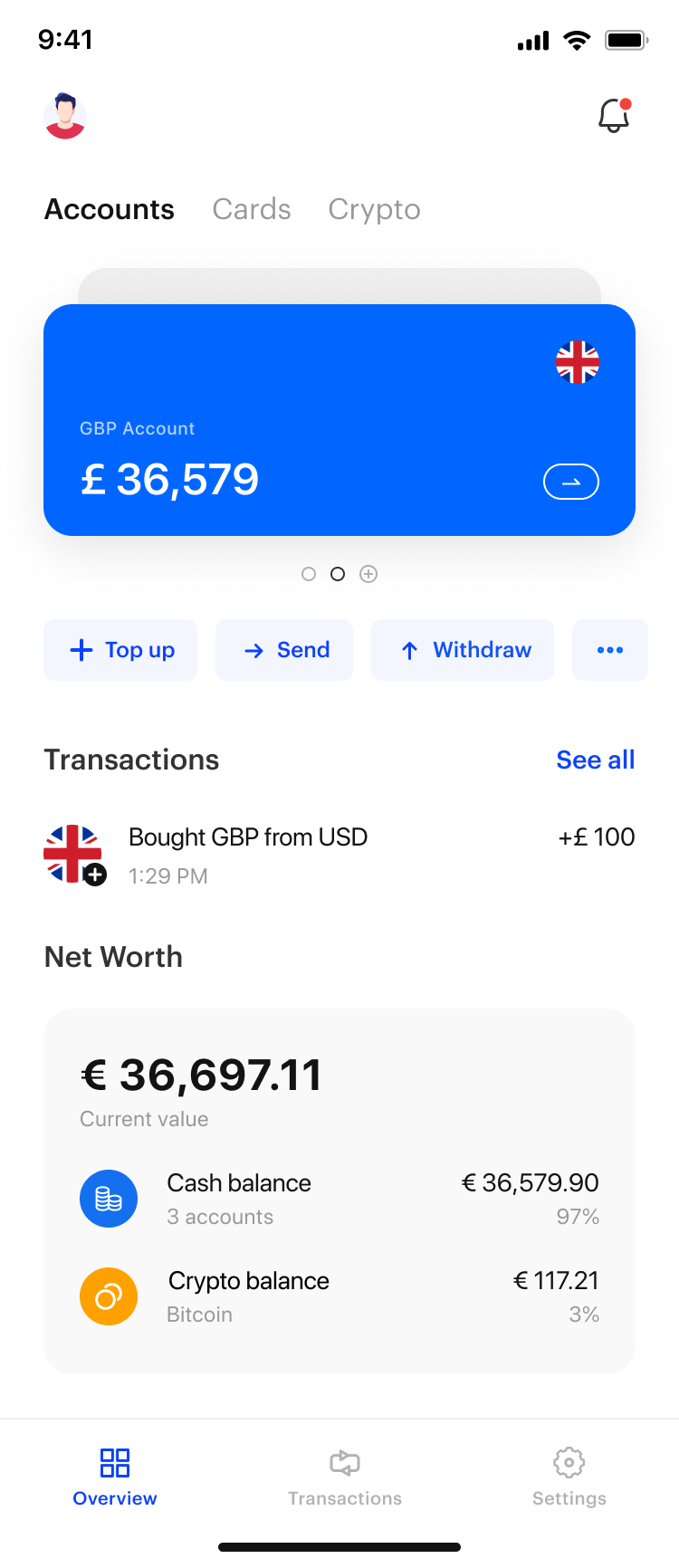Viewport: 679px width, 1568px height.
Task: Select the active second carousel dot
Action: click(338, 573)
